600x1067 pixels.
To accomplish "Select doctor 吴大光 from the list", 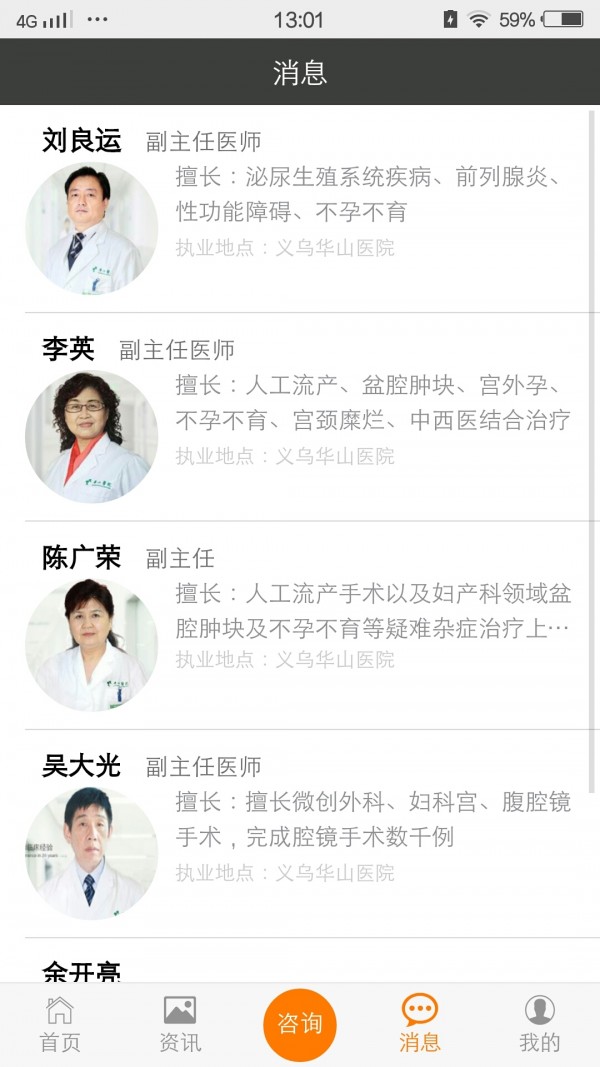I will 300,834.
